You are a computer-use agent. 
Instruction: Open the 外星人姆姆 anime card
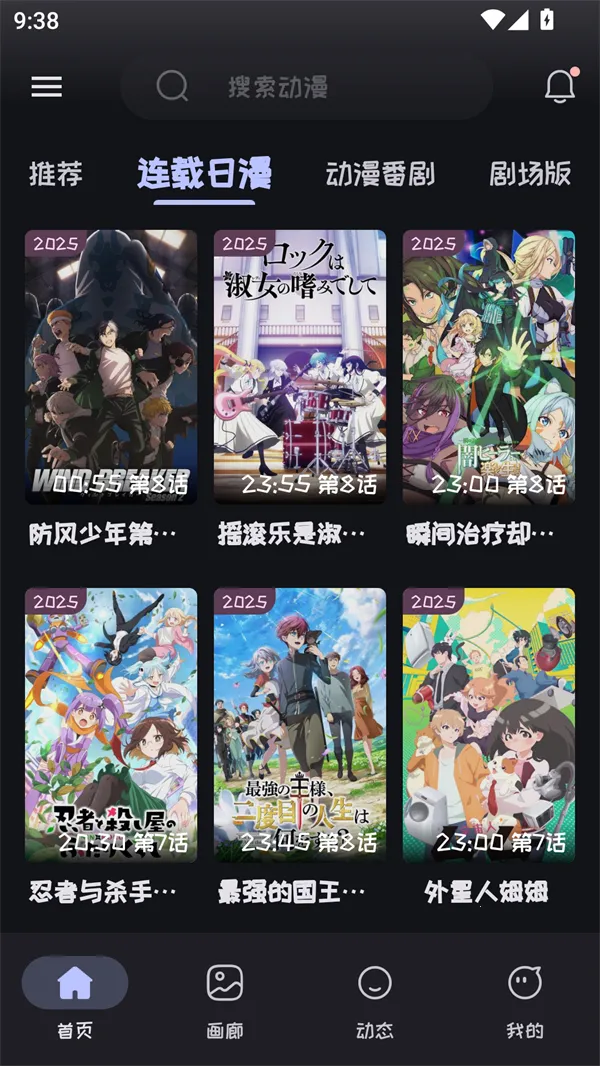(489, 725)
